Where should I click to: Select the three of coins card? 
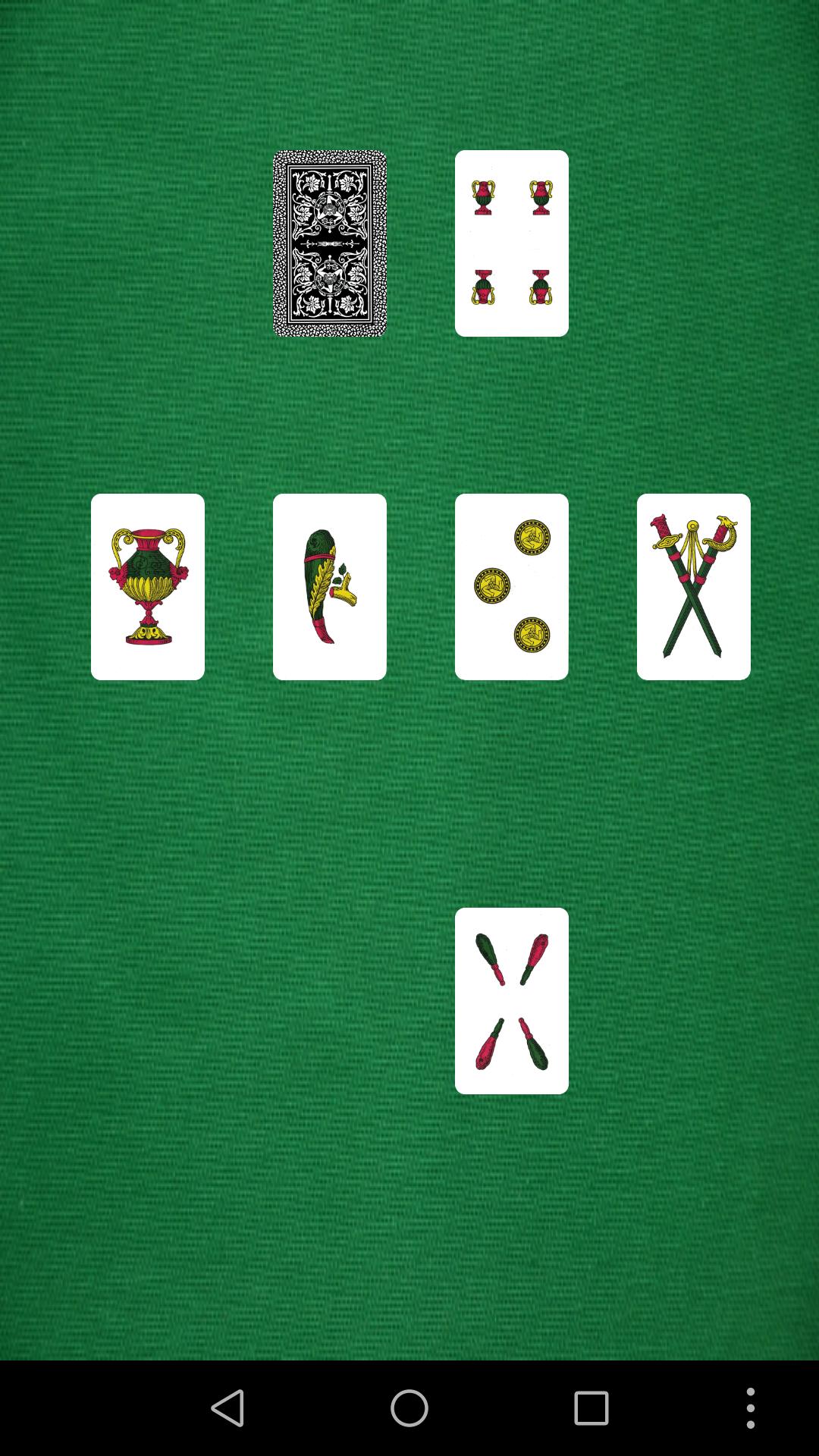coord(511,586)
